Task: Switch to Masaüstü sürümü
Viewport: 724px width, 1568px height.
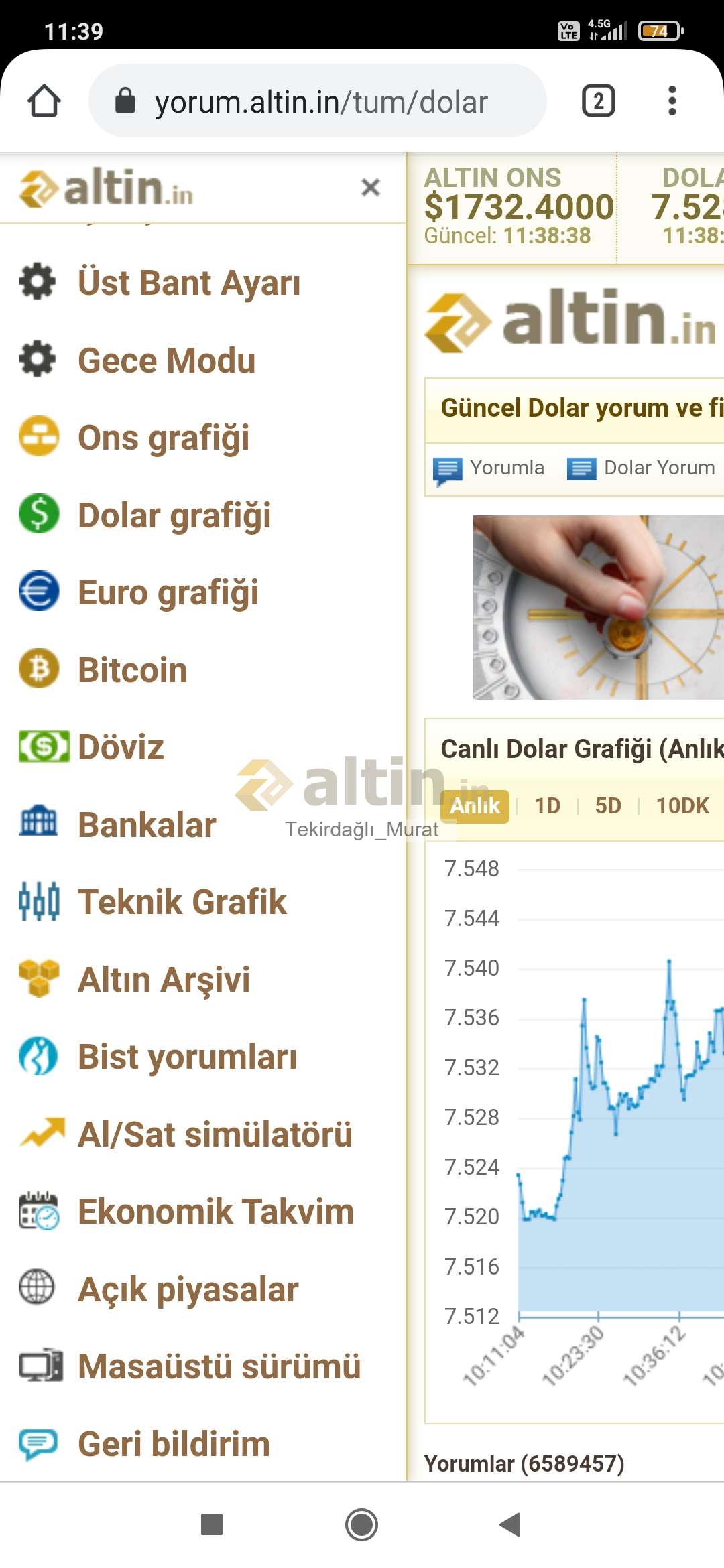Action: point(219,1366)
